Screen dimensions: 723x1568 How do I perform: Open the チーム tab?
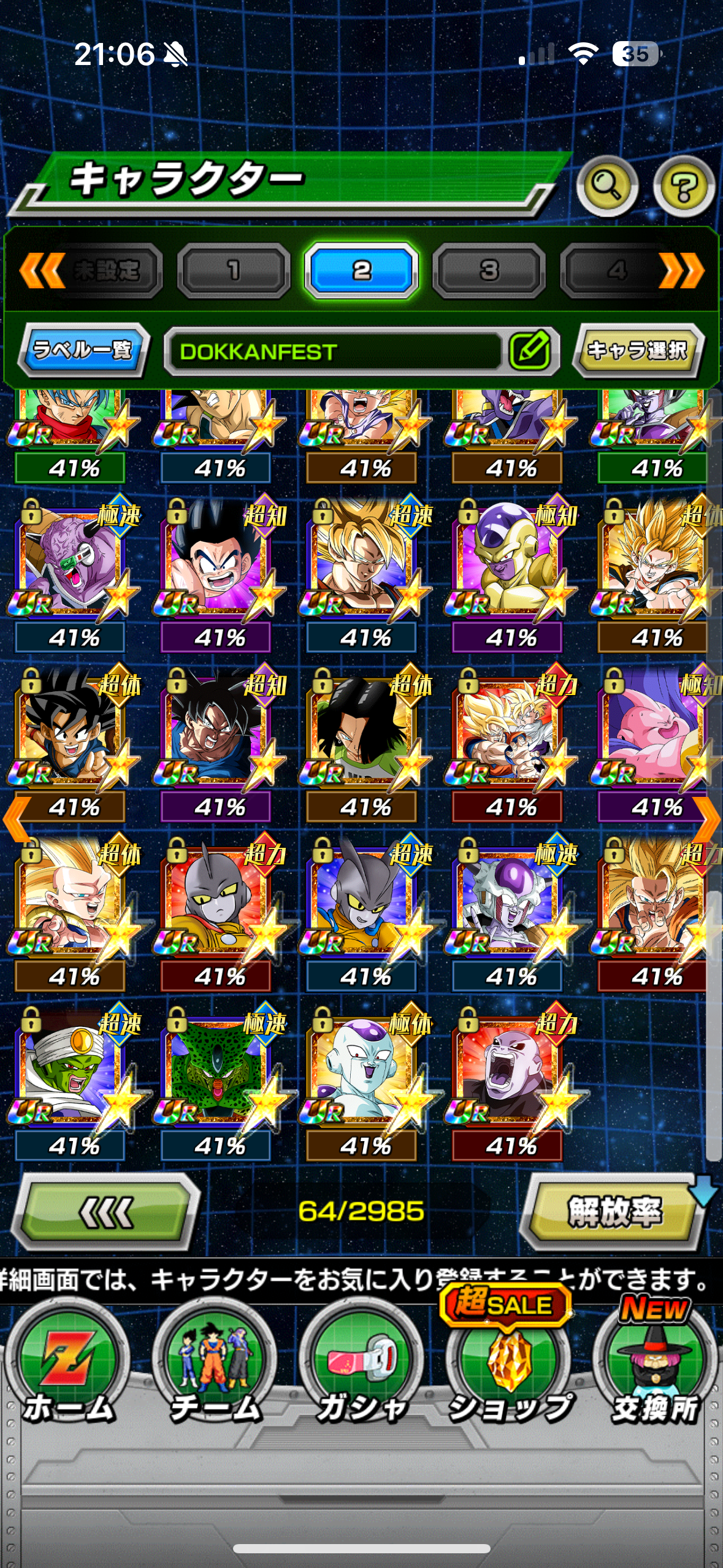pos(215,1369)
